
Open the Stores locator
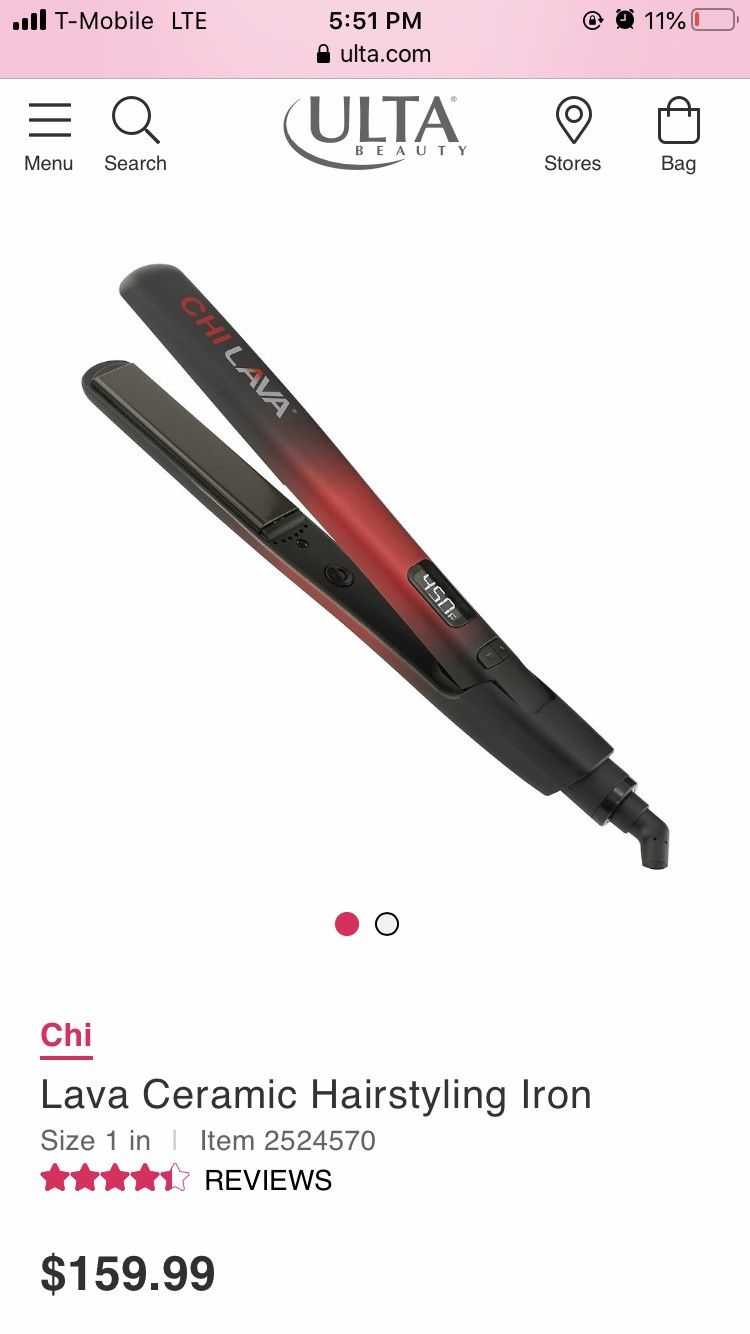(572, 136)
